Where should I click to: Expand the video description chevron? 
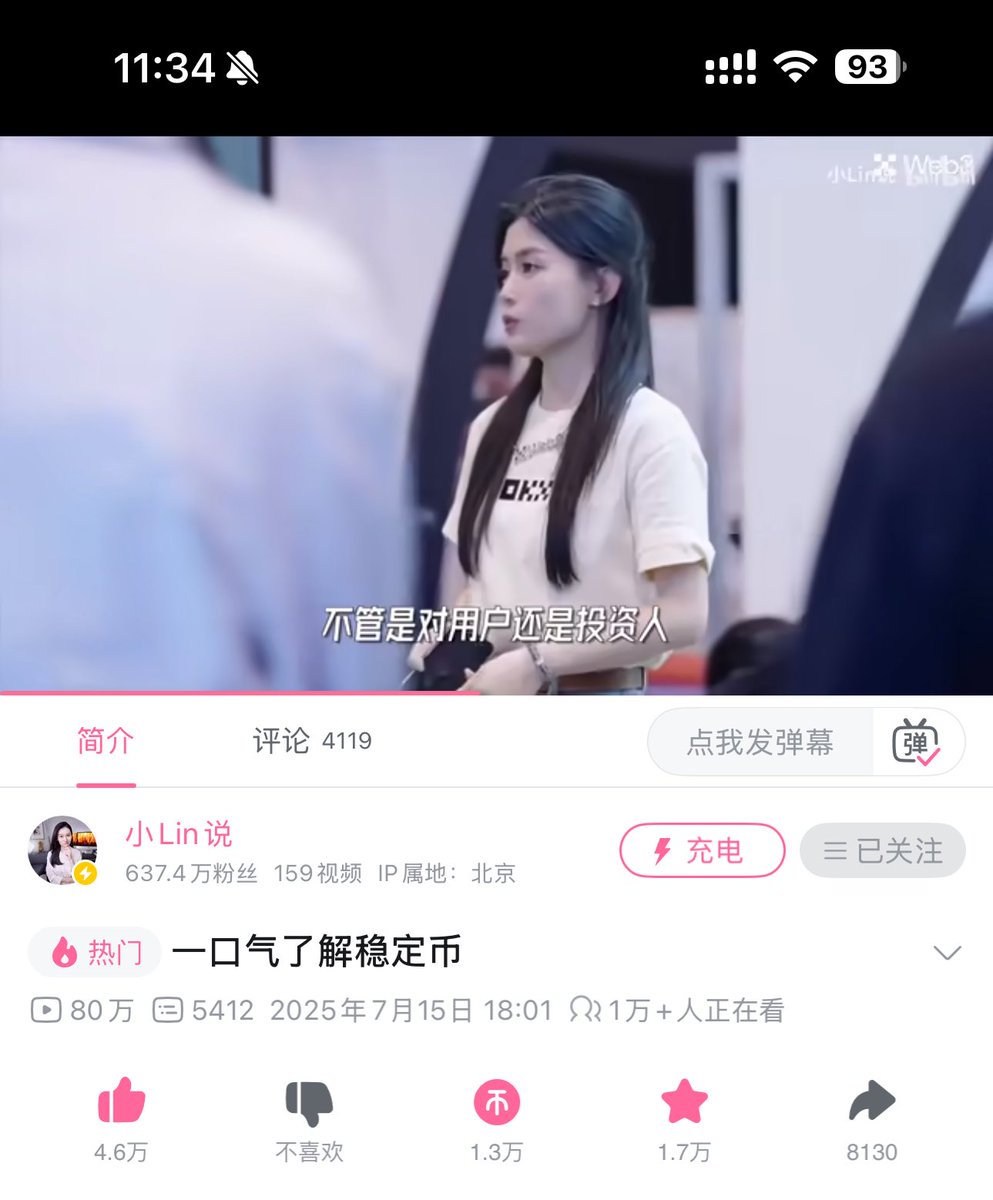coord(946,952)
